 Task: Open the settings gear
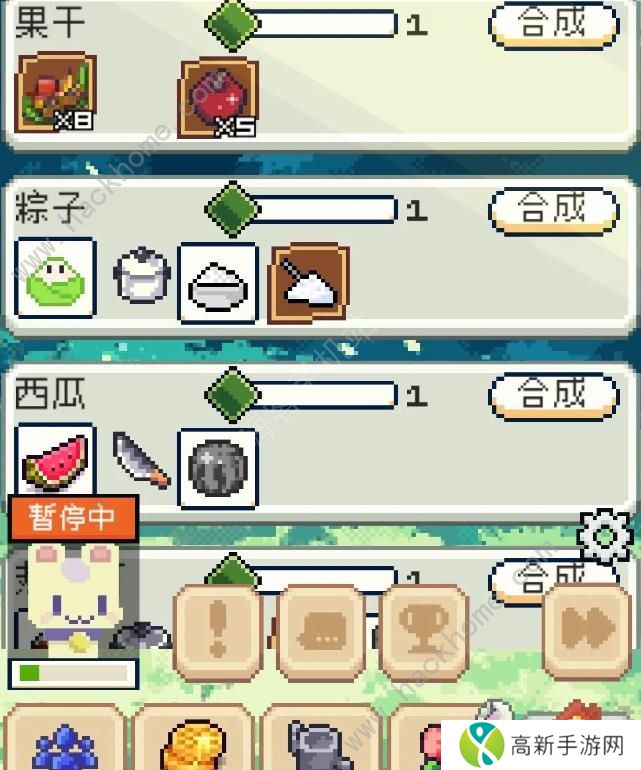tap(605, 536)
